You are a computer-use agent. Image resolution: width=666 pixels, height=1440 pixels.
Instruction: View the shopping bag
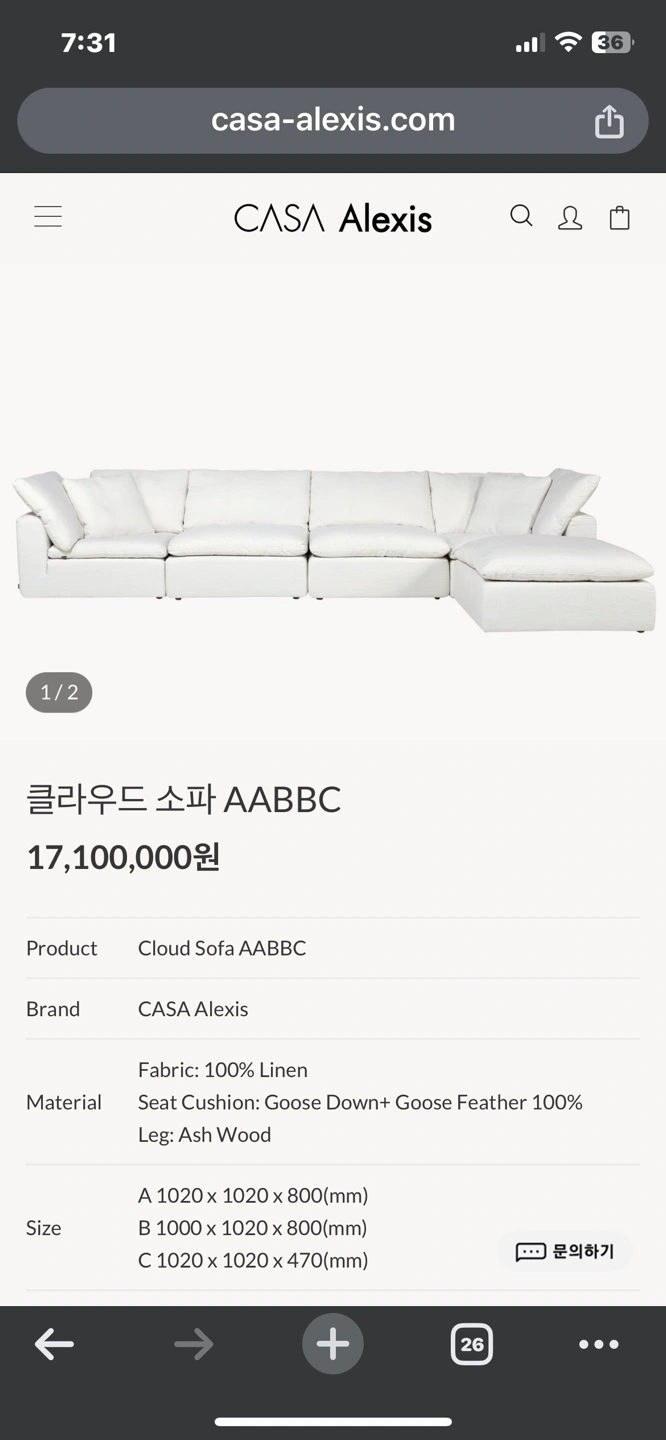pyautogui.click(x=620, y=218)
